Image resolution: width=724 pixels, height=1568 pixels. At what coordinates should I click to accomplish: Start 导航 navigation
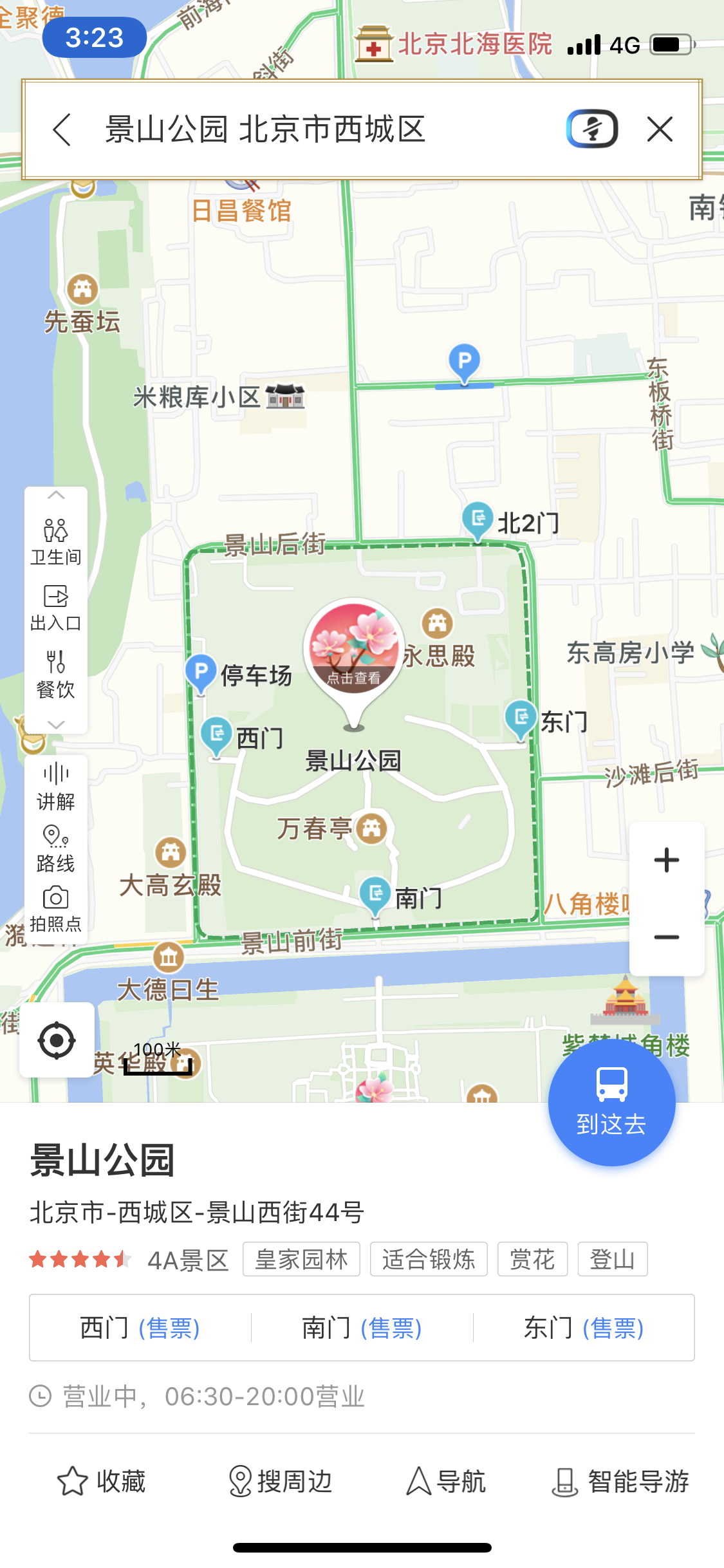click(x=446, y=1481)
